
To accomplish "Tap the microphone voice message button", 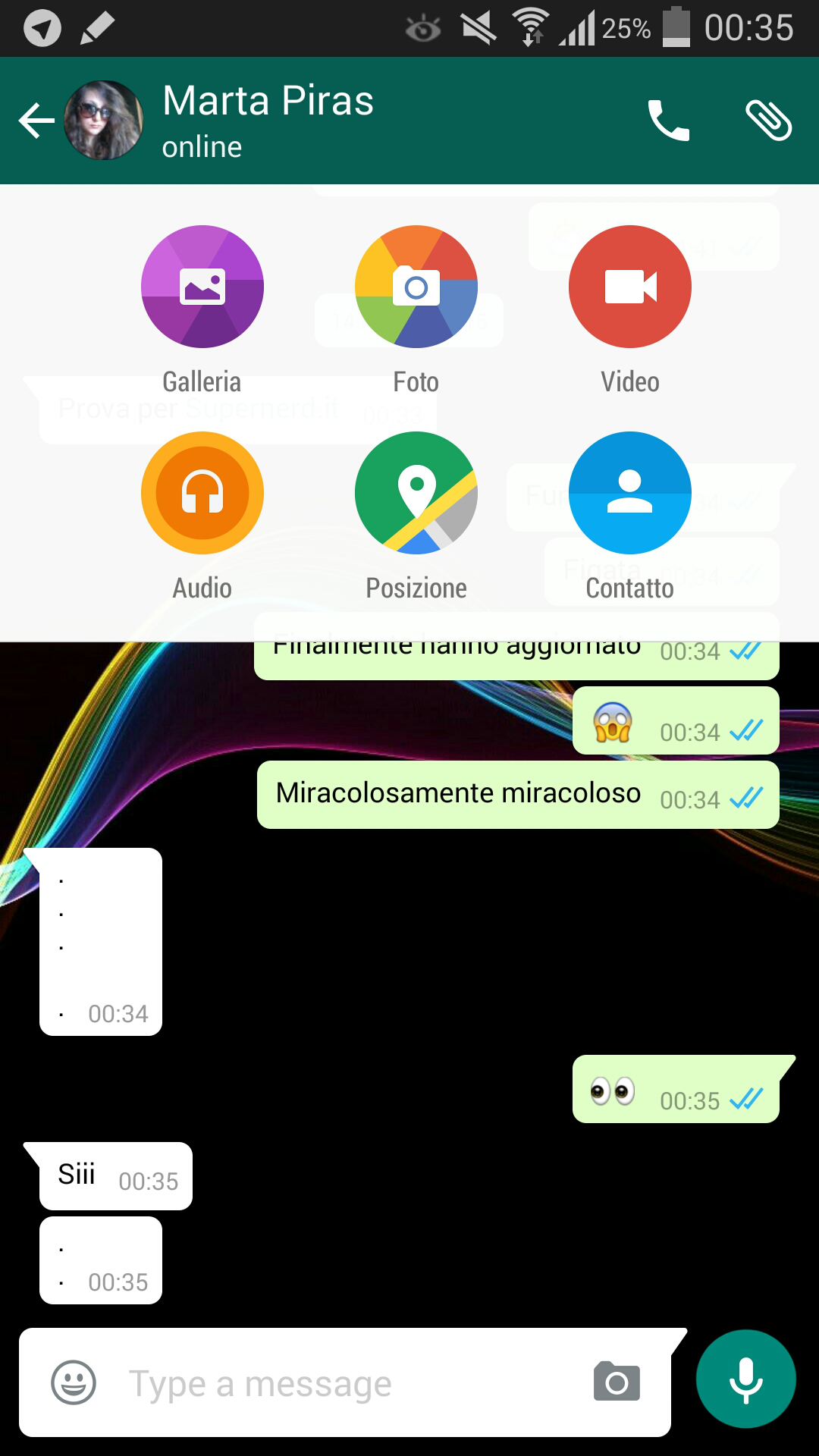I will [746, 1379].
